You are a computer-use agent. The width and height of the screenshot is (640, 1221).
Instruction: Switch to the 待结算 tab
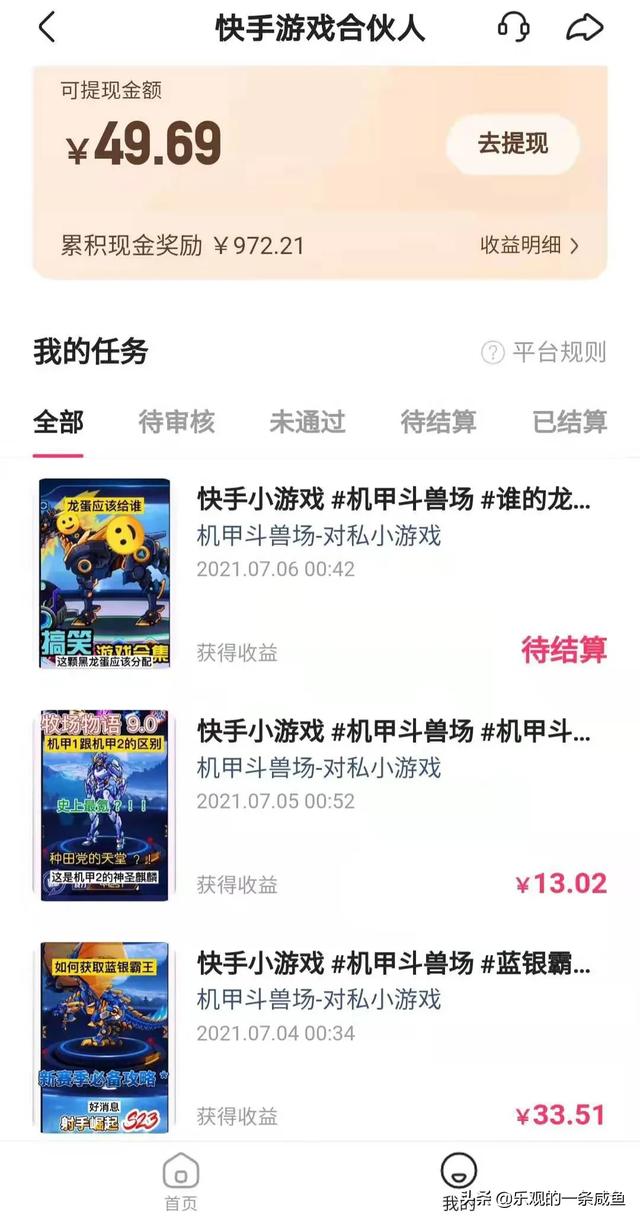[439, 422]
